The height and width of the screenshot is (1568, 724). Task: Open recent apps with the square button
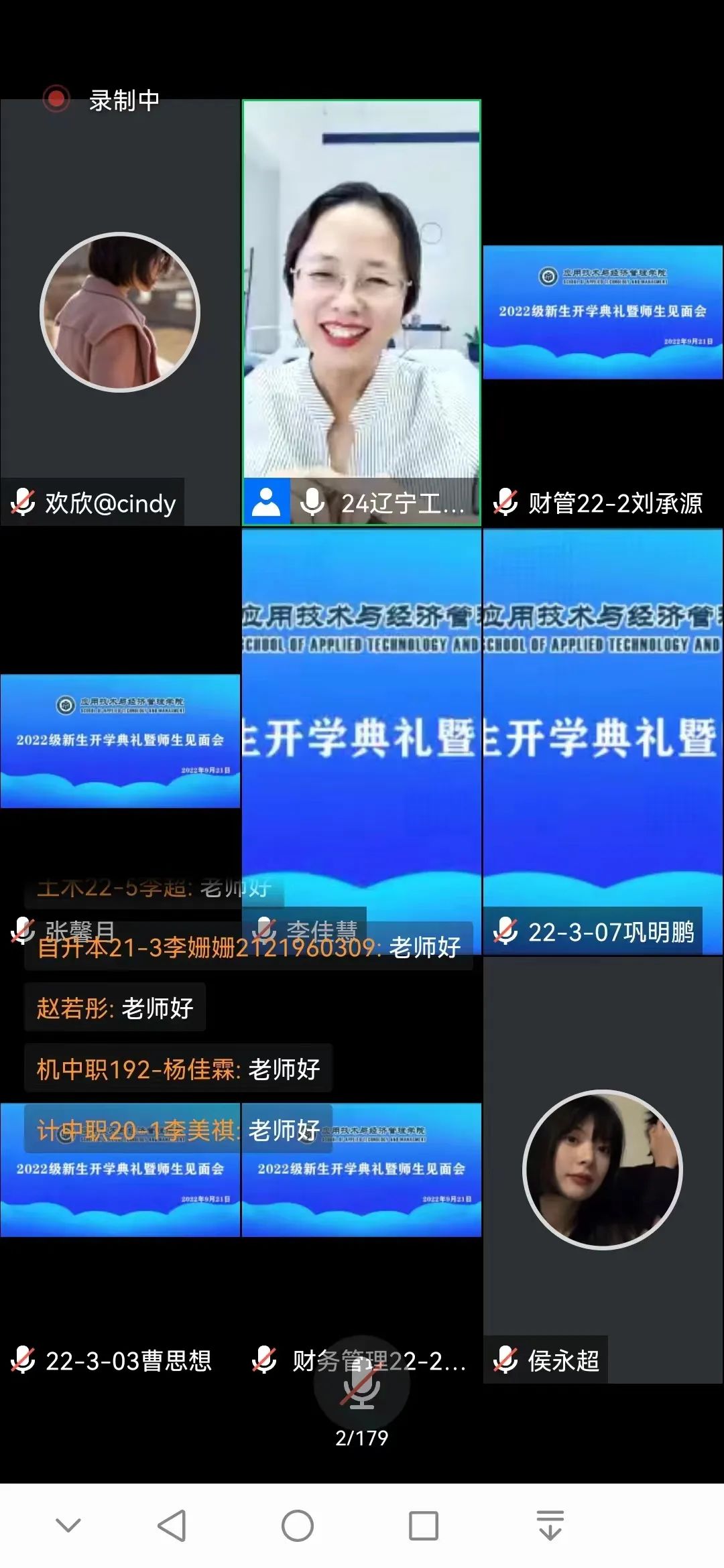point(424,1526)
